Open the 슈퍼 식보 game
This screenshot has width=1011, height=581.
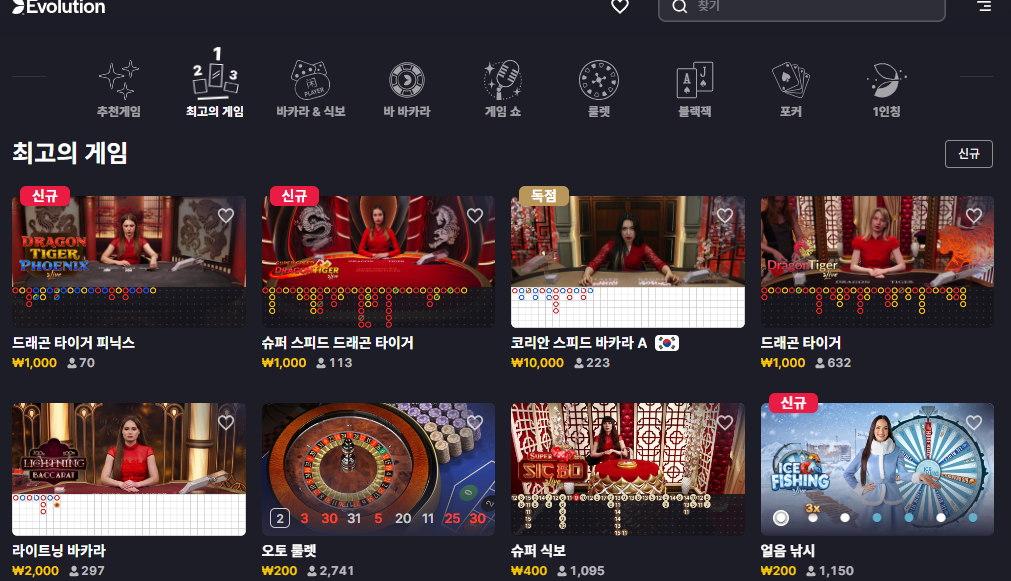[627, 469]
